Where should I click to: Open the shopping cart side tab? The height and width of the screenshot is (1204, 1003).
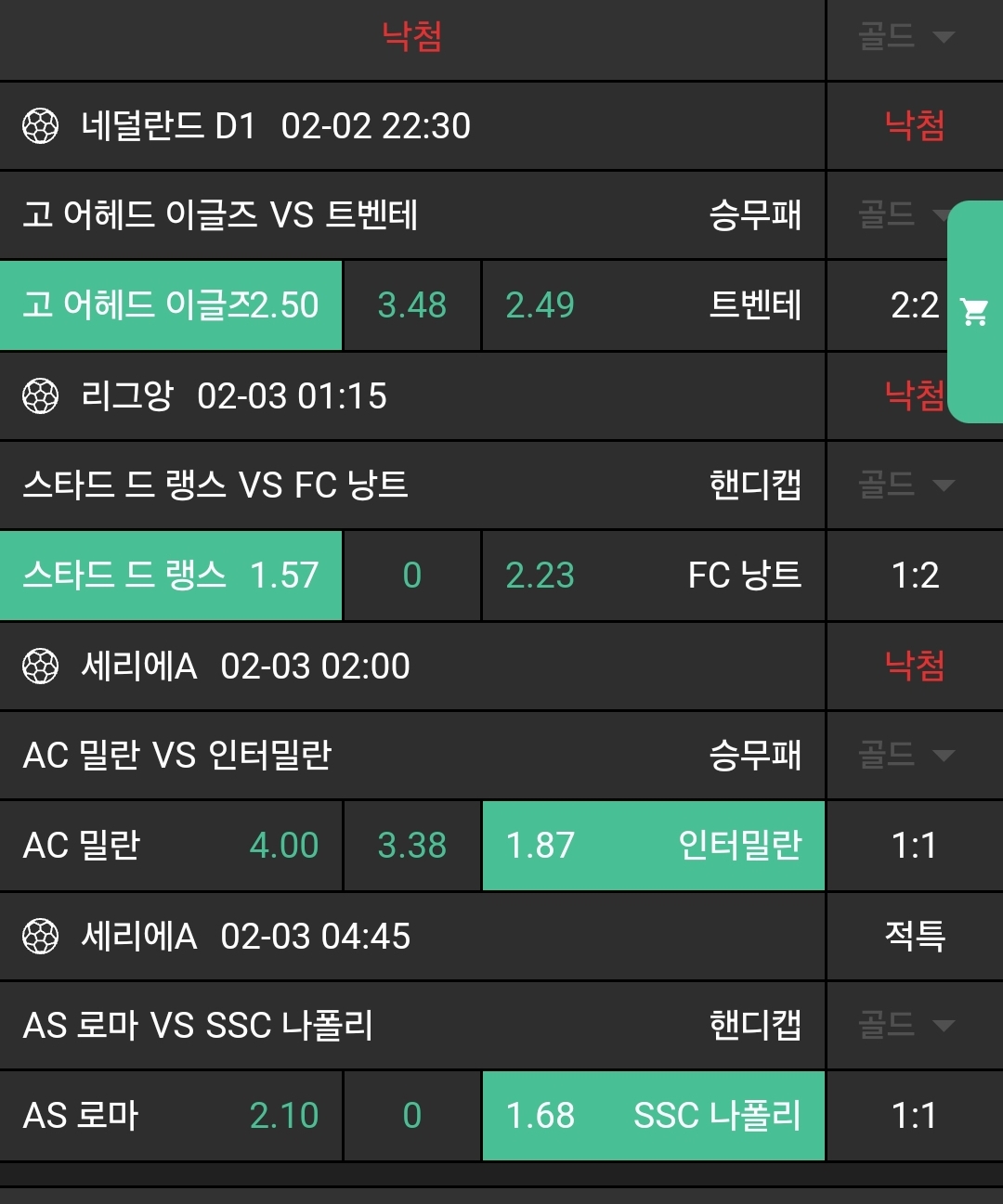(975, 312)
